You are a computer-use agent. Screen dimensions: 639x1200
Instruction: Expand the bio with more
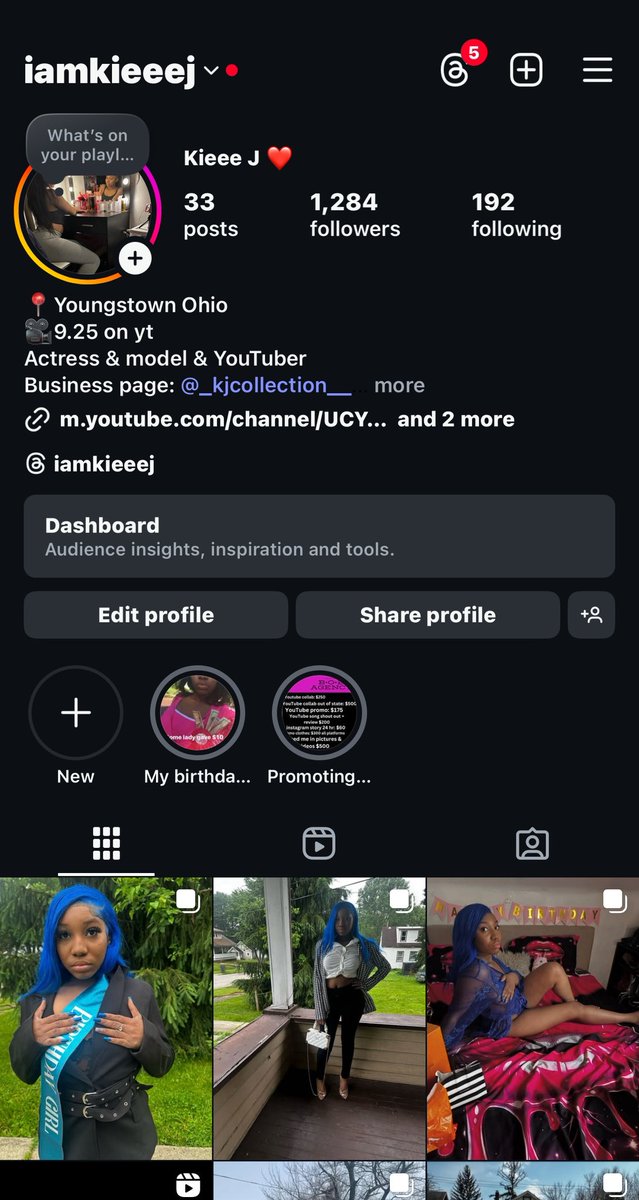[x=399, y=385]
